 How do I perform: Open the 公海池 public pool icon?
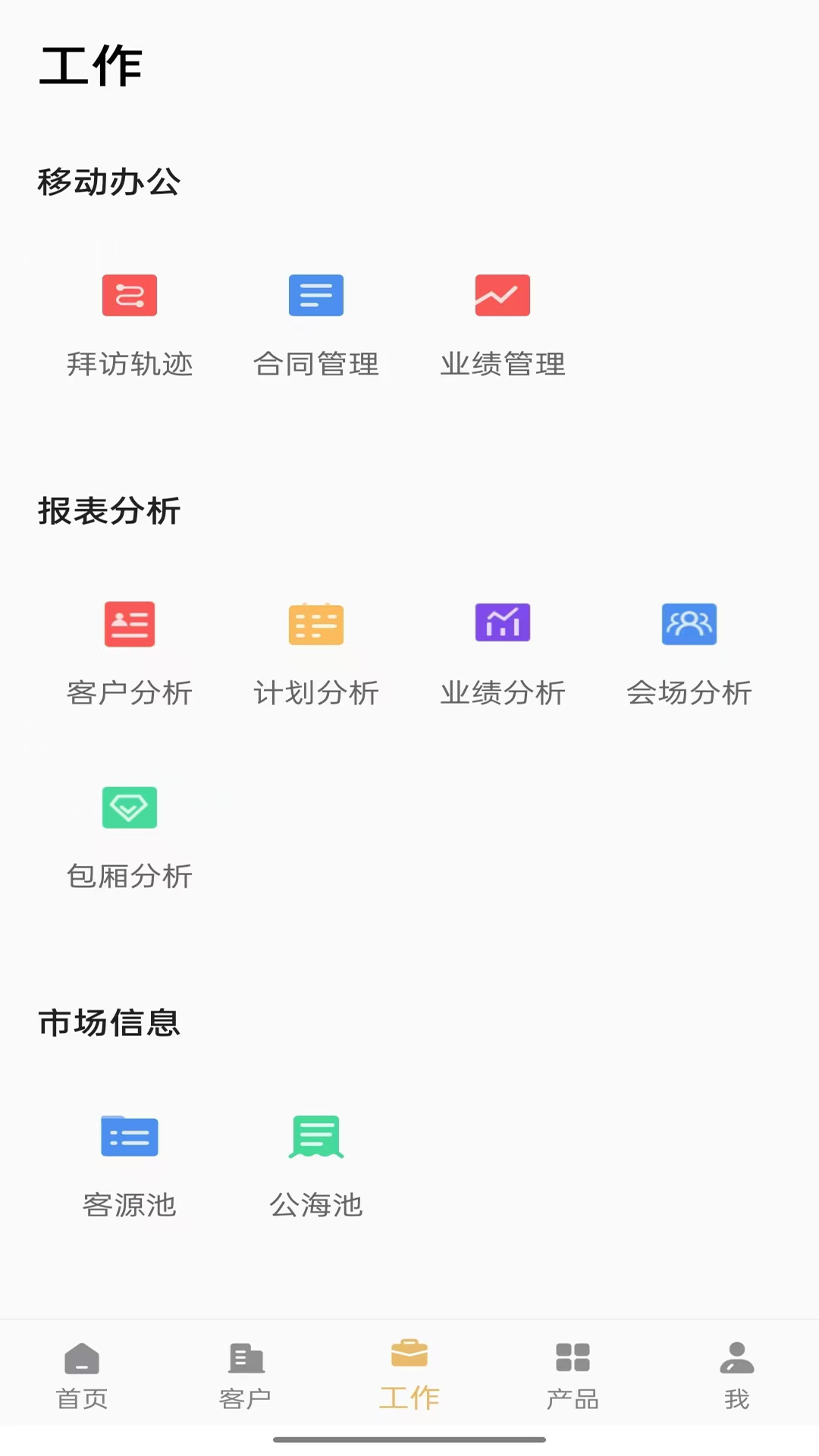(315, 1136)
